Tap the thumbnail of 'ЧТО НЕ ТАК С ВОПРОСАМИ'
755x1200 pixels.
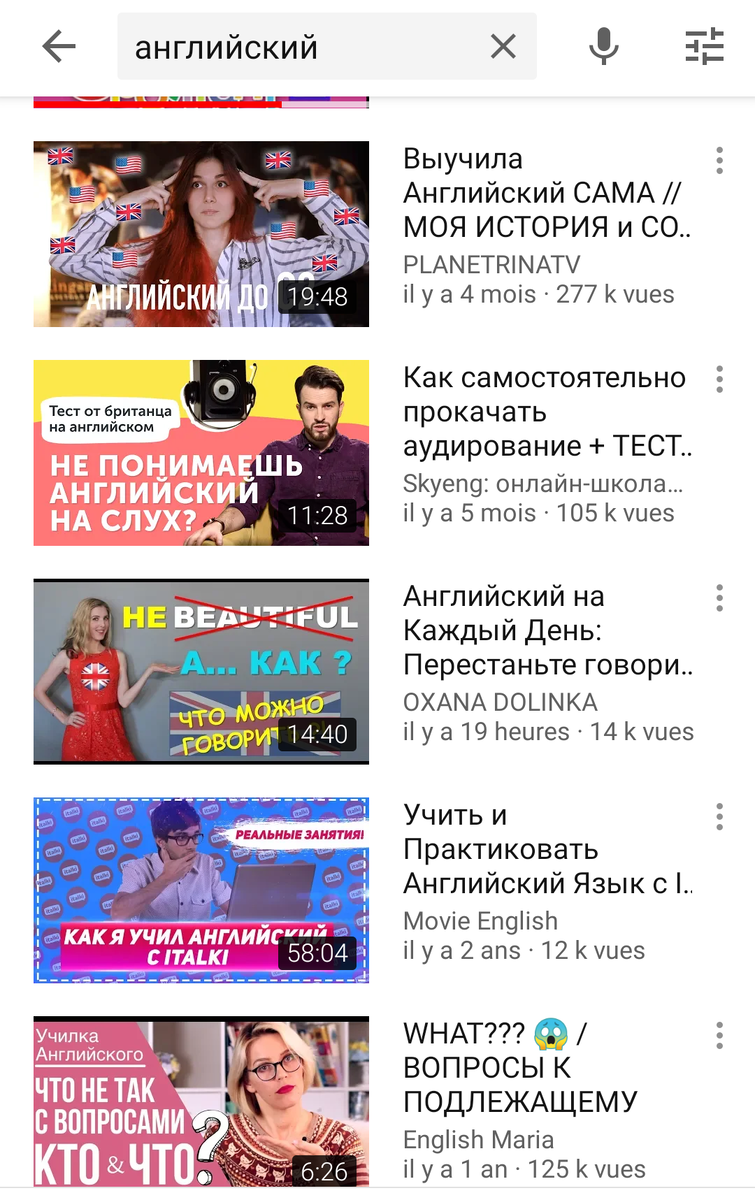click(x=202, y=1100)
